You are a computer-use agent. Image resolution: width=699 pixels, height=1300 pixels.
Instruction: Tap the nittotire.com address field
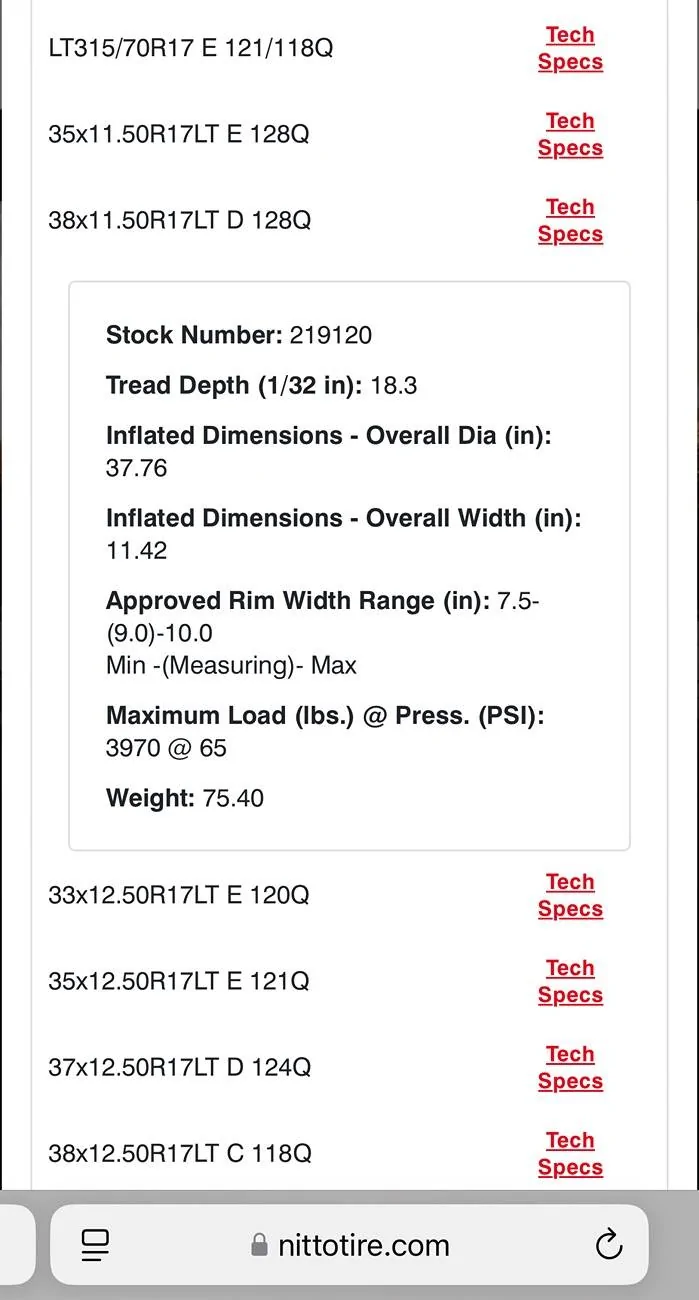tap(349, 1245)
